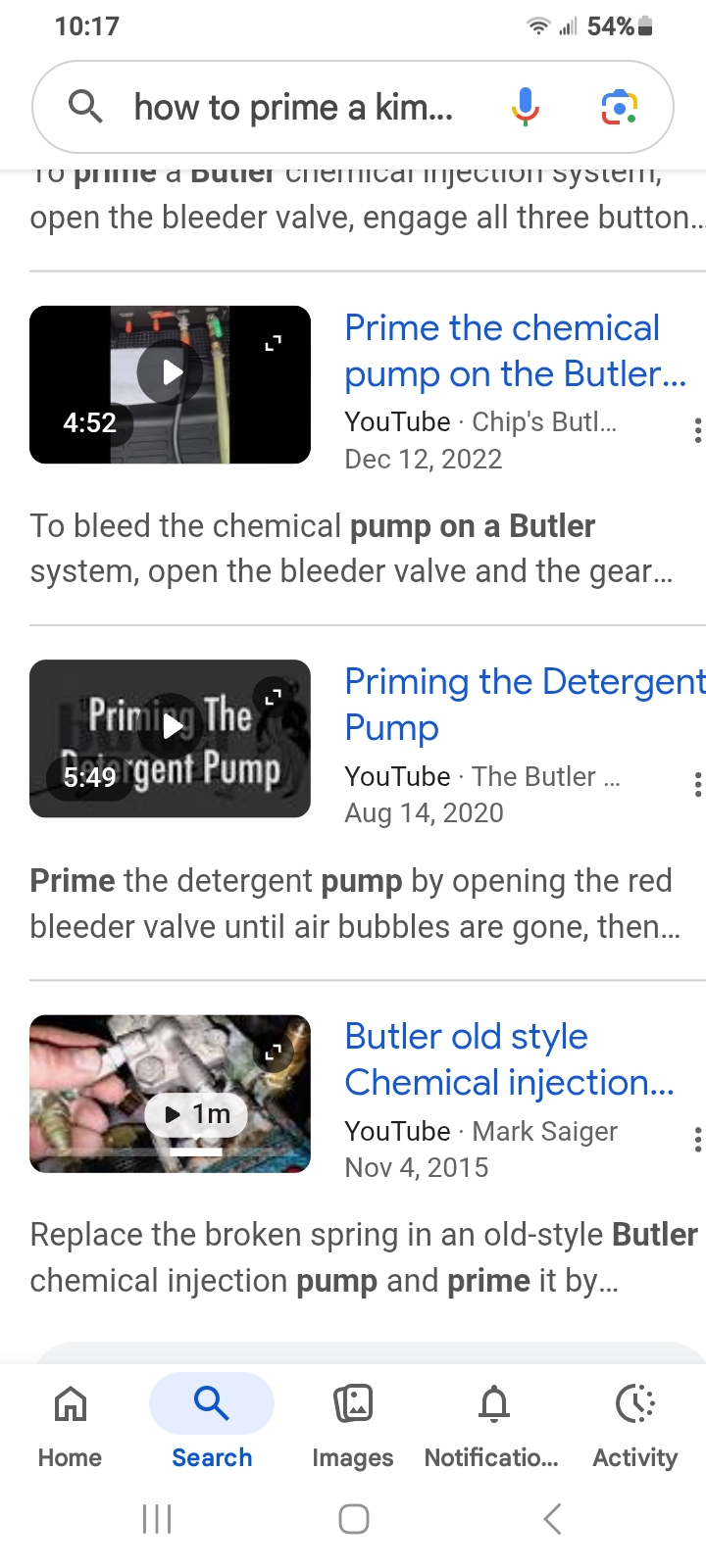Open more options for the Aug 14, 2020 video
The height and width of the screenshot is (1568, 706).
tap(696, 784)
